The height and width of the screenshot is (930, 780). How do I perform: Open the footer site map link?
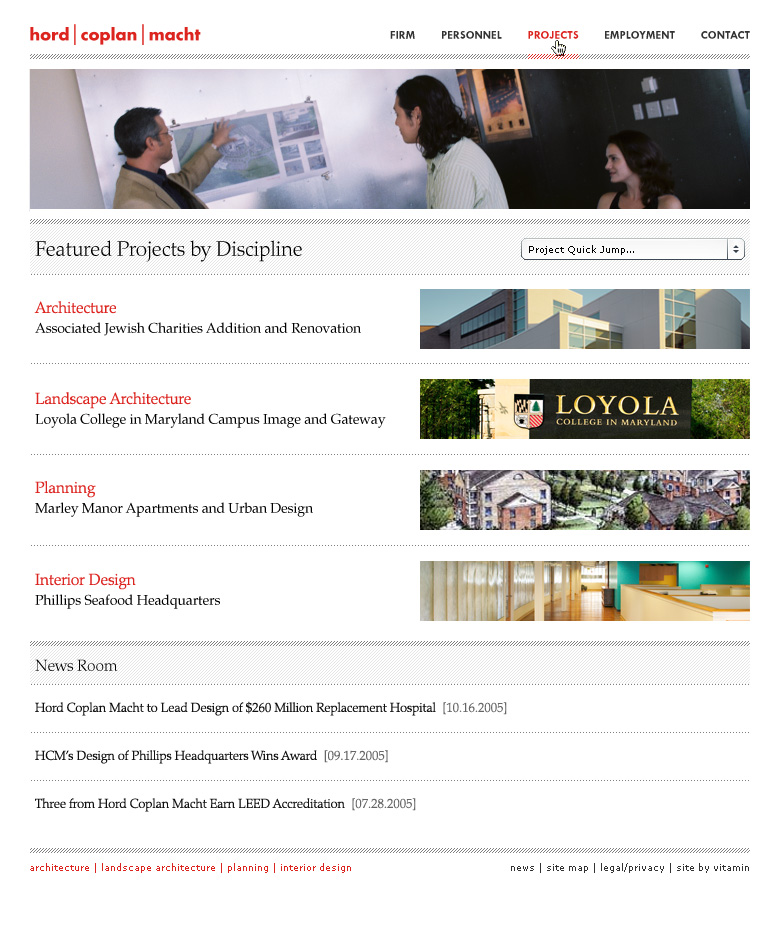[x=567, y=868]
